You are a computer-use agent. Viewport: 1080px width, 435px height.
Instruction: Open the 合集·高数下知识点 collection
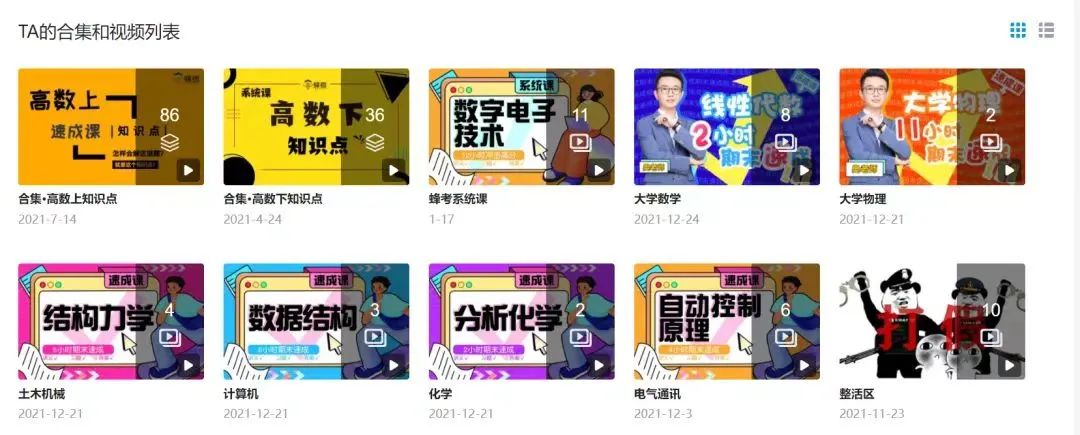[x=316, y=127]
